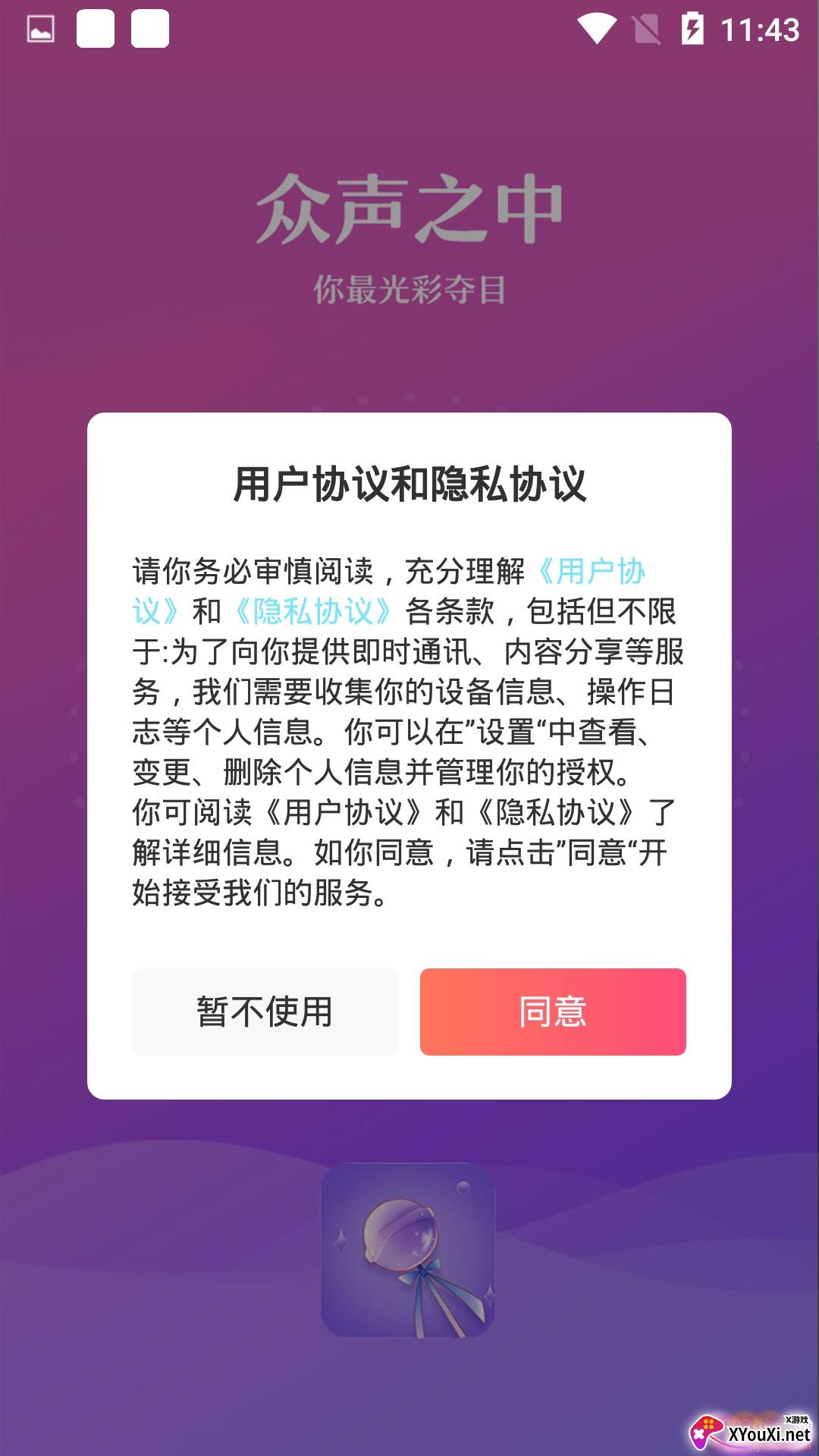Open the blue 《用户协议》 link

pyautogui.click(x=591, y=571)
